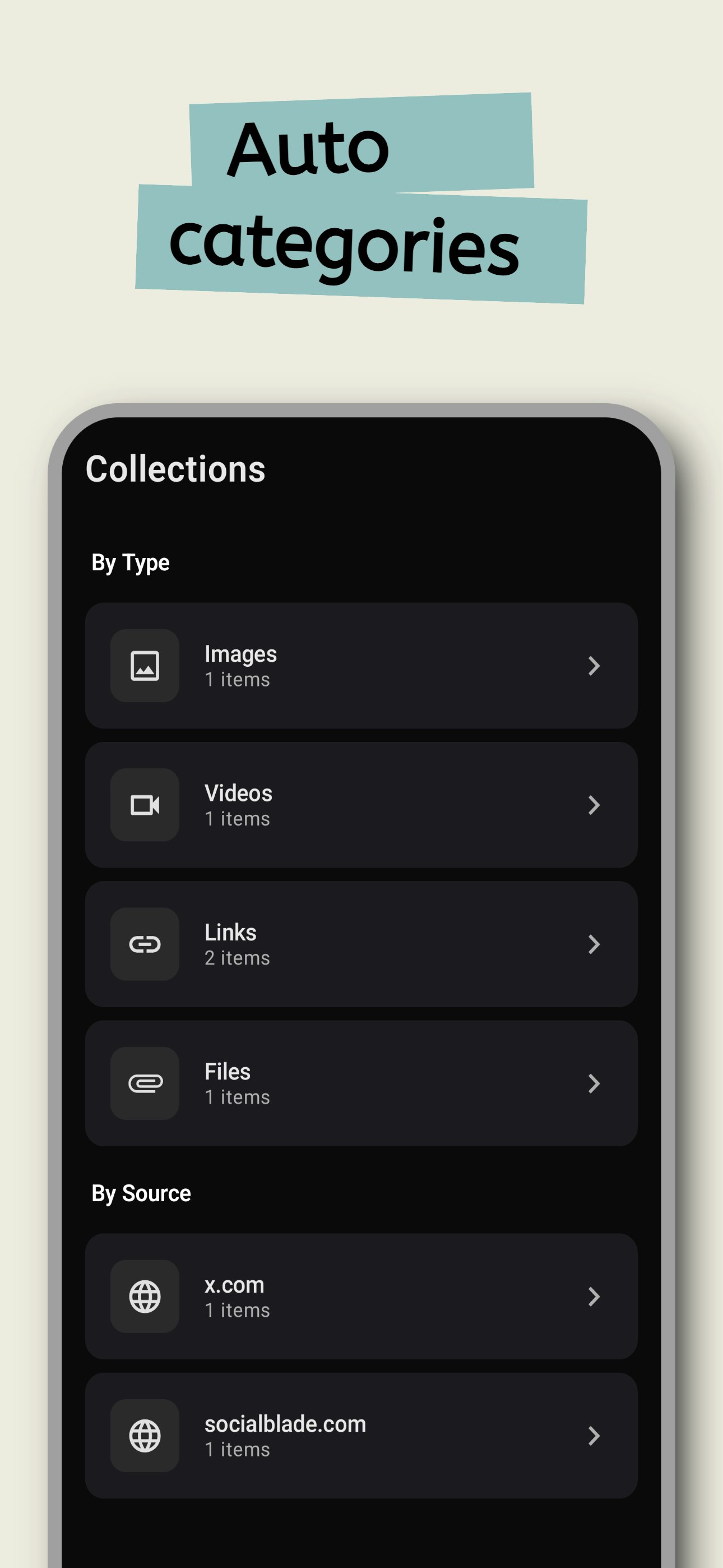The width and height of the screenshot is (723, 1568).
Task: Select the By Source section header
Action: click(x=140, y=1193)
